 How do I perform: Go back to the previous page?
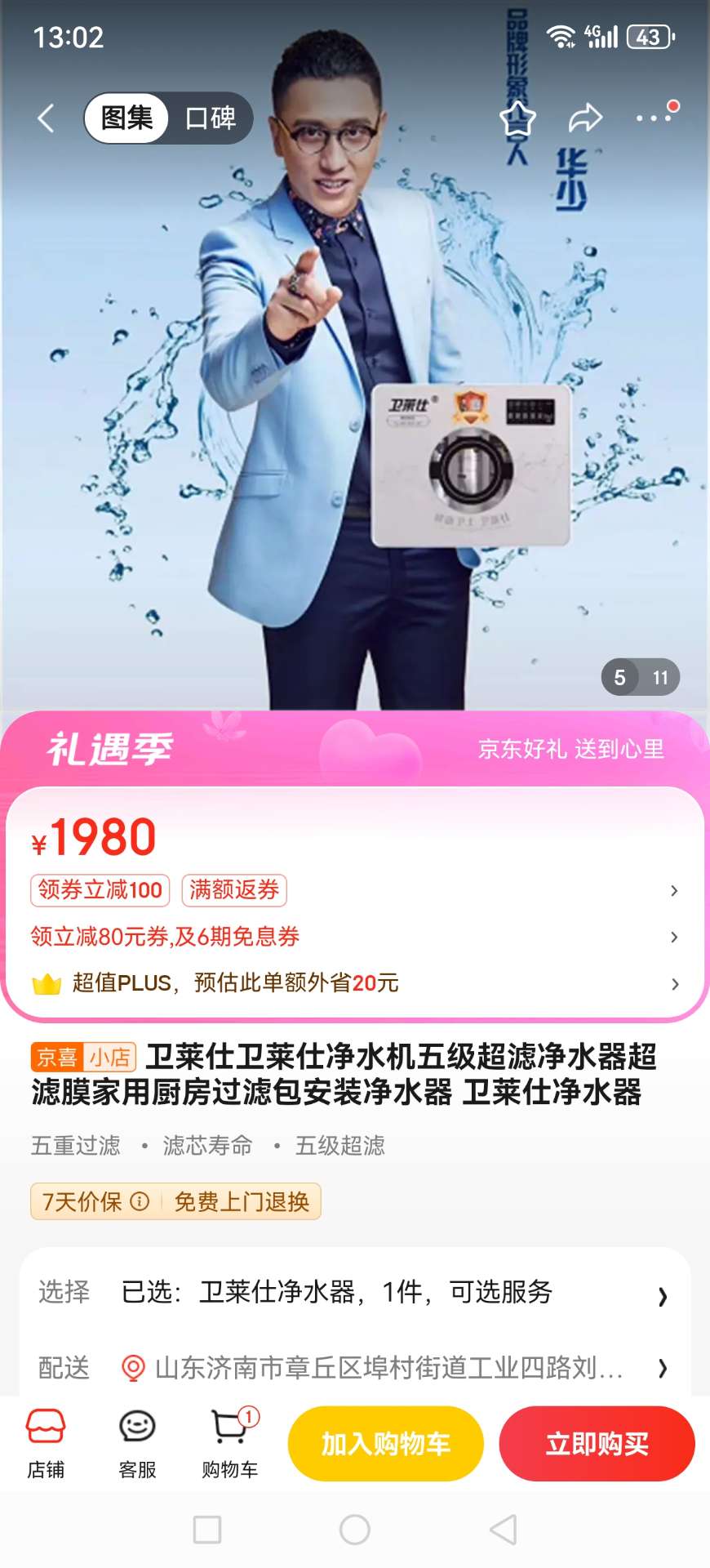[47, 118]
